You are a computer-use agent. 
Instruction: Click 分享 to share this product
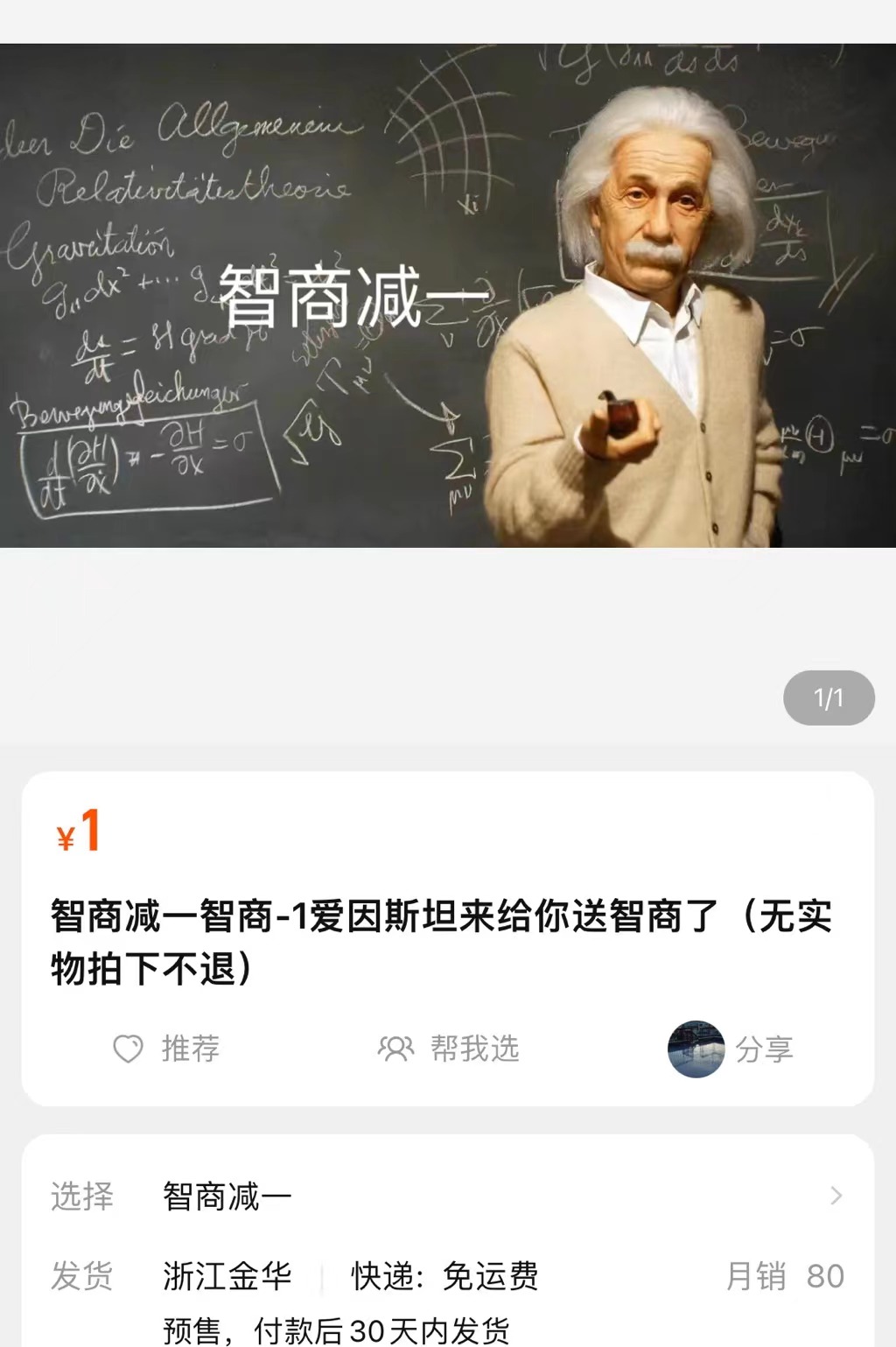coord(764,1050)
